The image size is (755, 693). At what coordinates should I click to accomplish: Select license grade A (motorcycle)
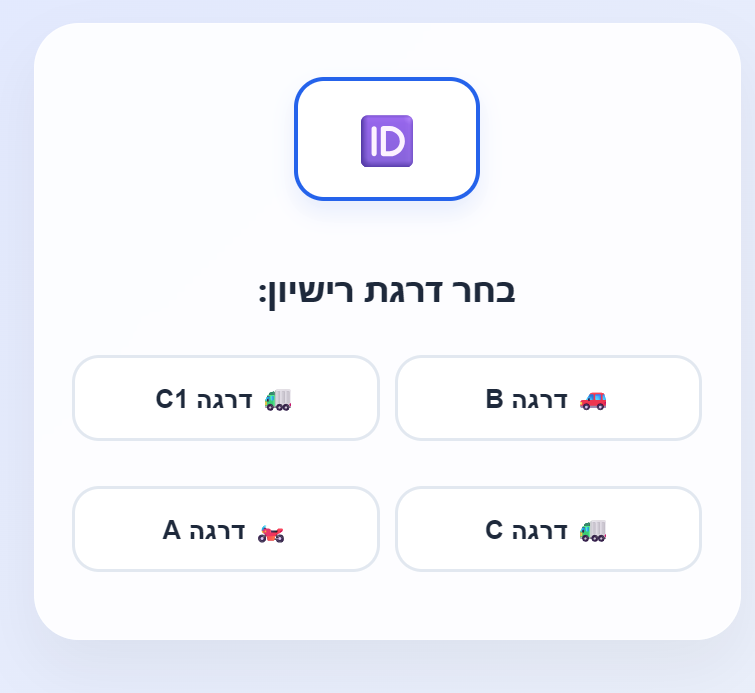226,529
